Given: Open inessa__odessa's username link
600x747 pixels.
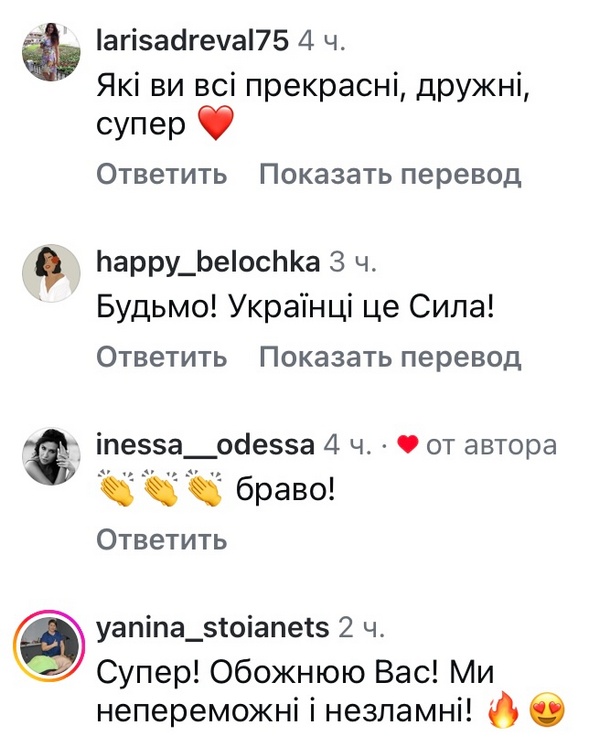Looking at the screenshot, I should 206,445.
